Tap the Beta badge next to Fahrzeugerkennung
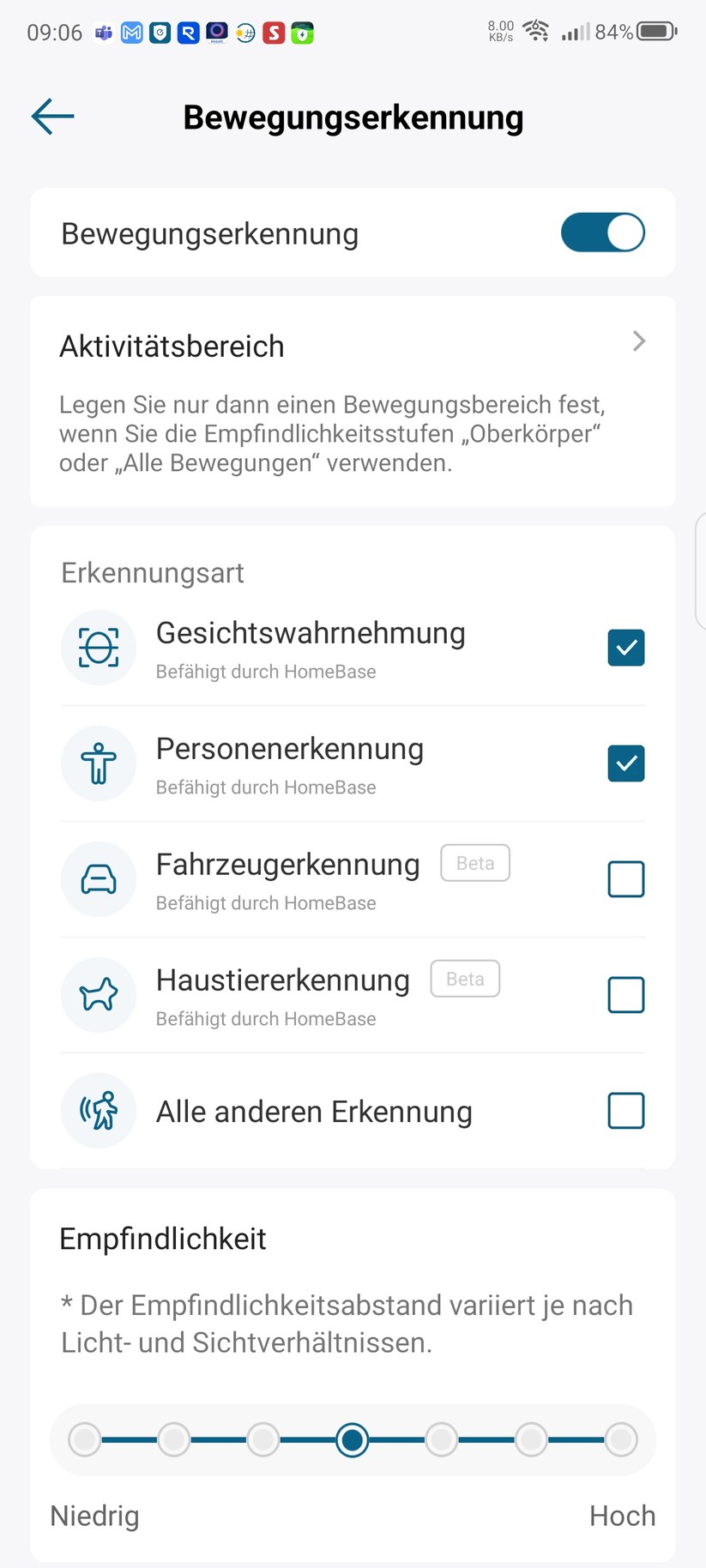The height and width of the screenshot is (1568, 706). tap(474, 863)
